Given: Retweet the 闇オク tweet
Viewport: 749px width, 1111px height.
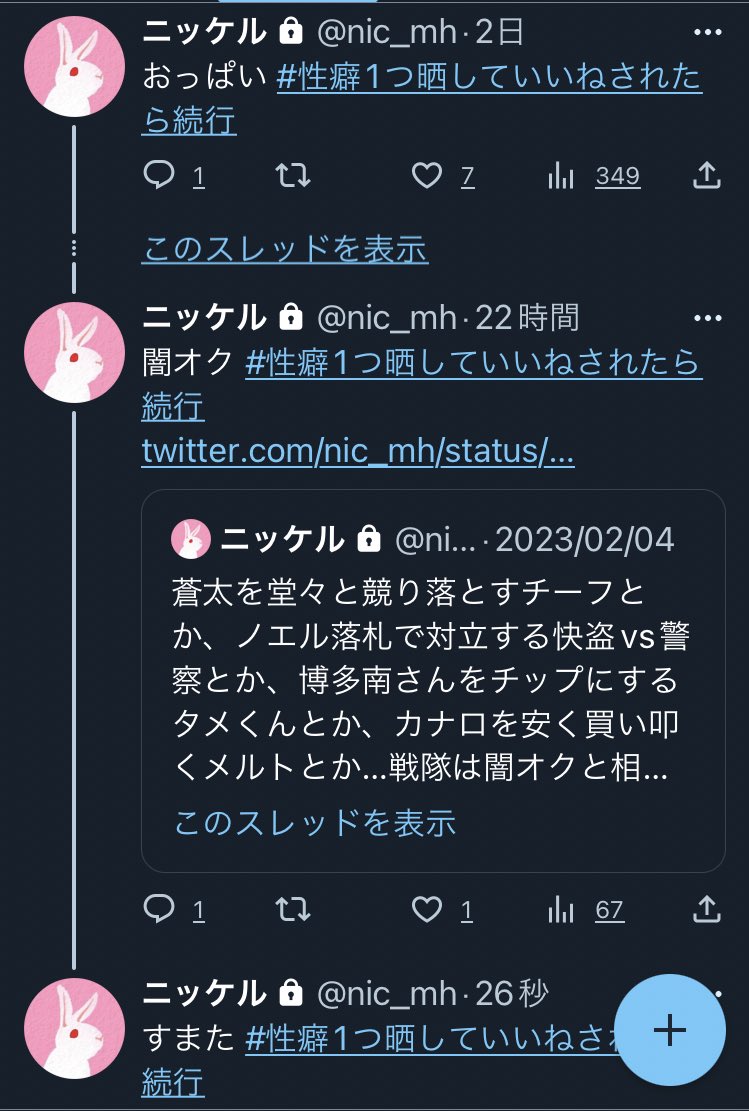Looking at the screenshot, I should click(x=293, y=909).
